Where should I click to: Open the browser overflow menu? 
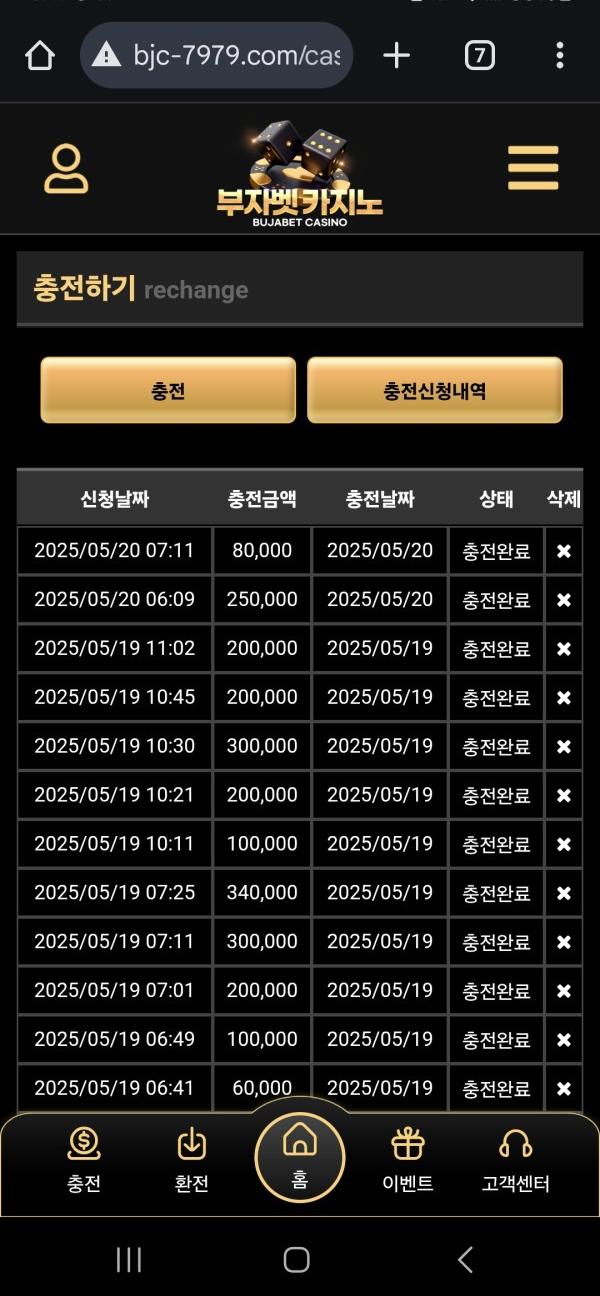tap(559, 56)
